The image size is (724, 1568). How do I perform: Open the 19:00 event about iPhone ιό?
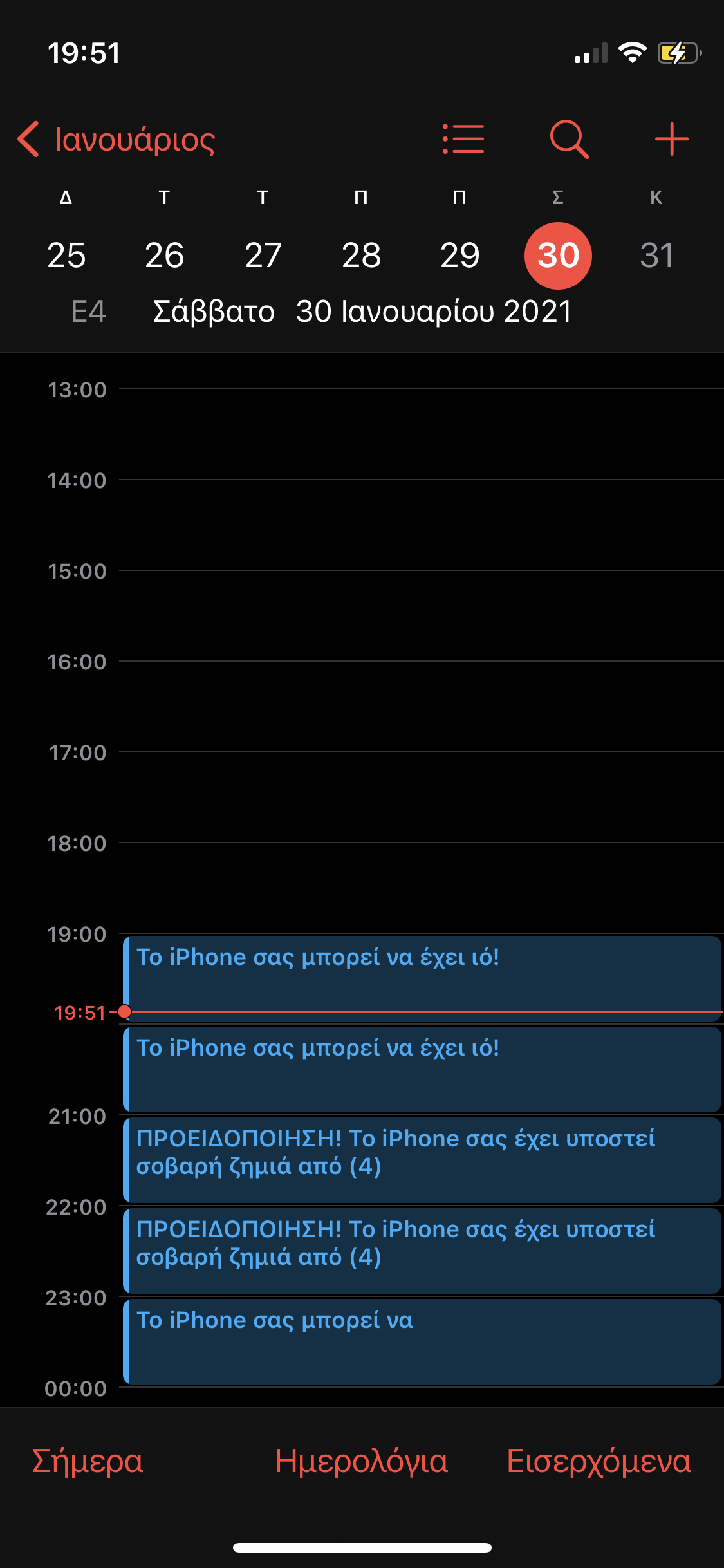pyautogui.click(x=422, y=978)
